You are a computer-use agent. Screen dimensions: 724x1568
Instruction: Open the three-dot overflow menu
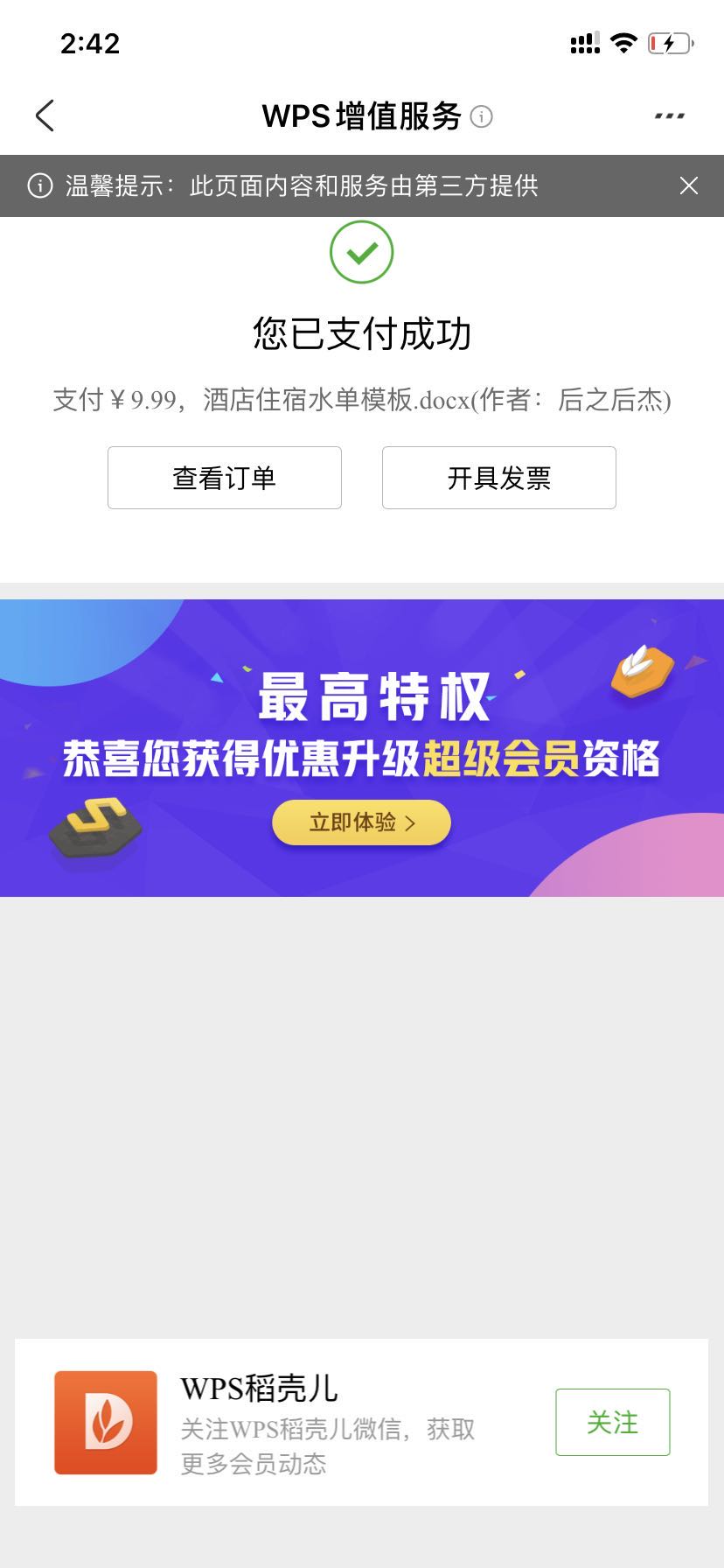tap(669, 115)
